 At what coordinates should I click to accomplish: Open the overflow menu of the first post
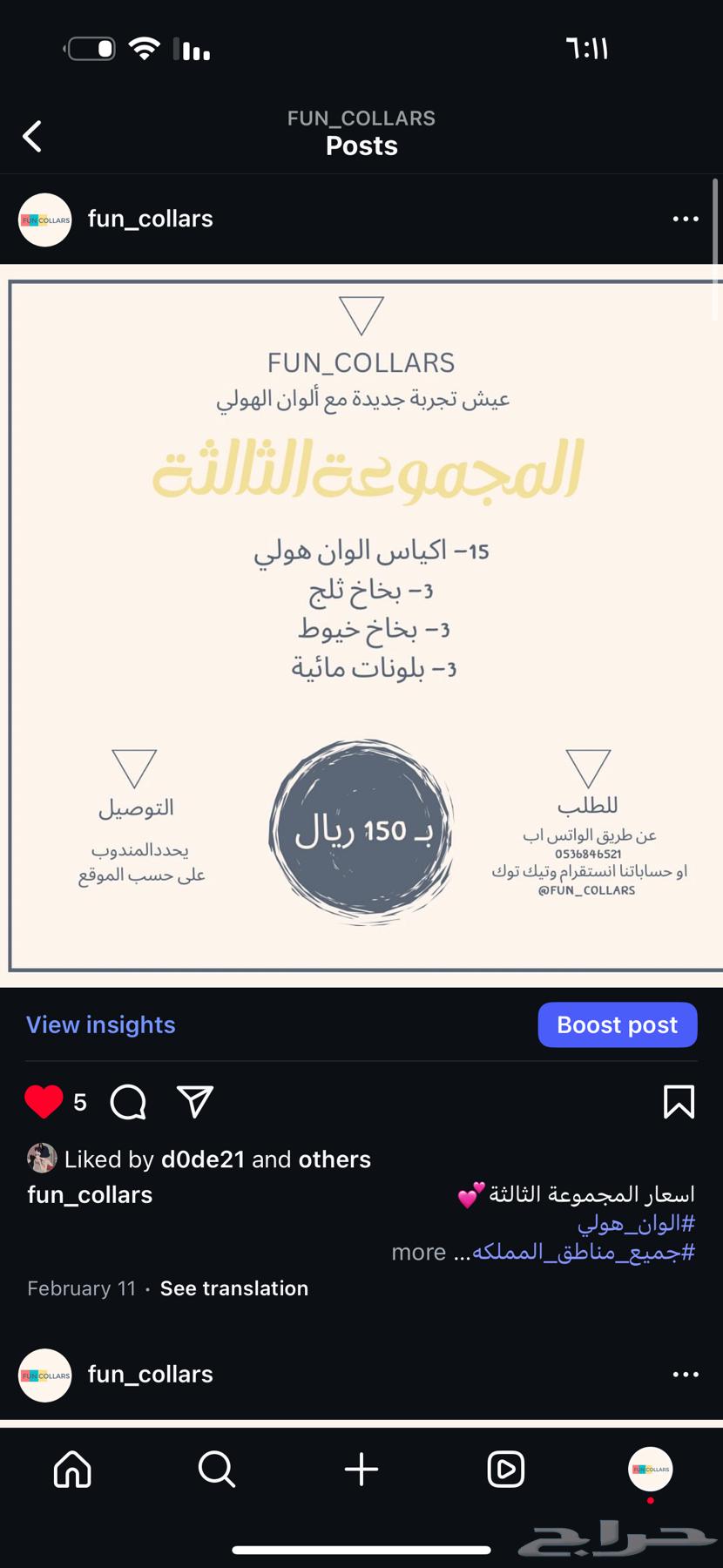coord(686,220)
